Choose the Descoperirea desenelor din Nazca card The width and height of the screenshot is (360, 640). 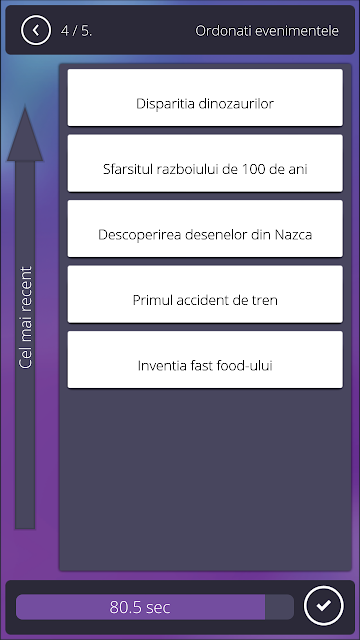pos(205,229)
